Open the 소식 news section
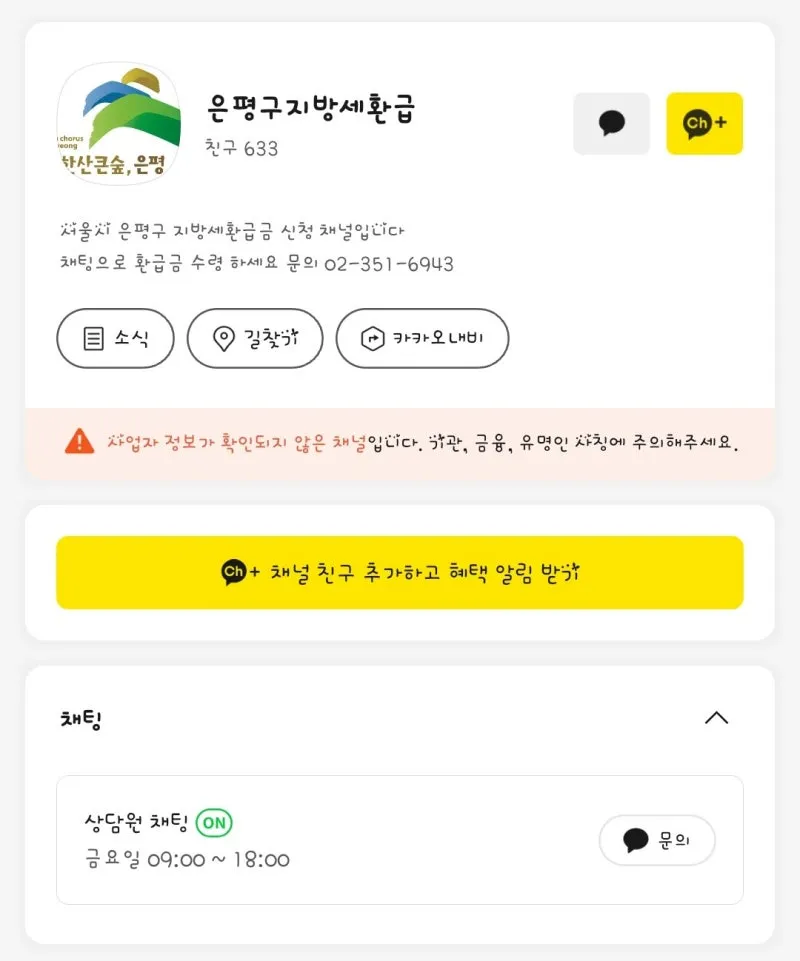Screen dimensions: 800x961 (115, 338)
